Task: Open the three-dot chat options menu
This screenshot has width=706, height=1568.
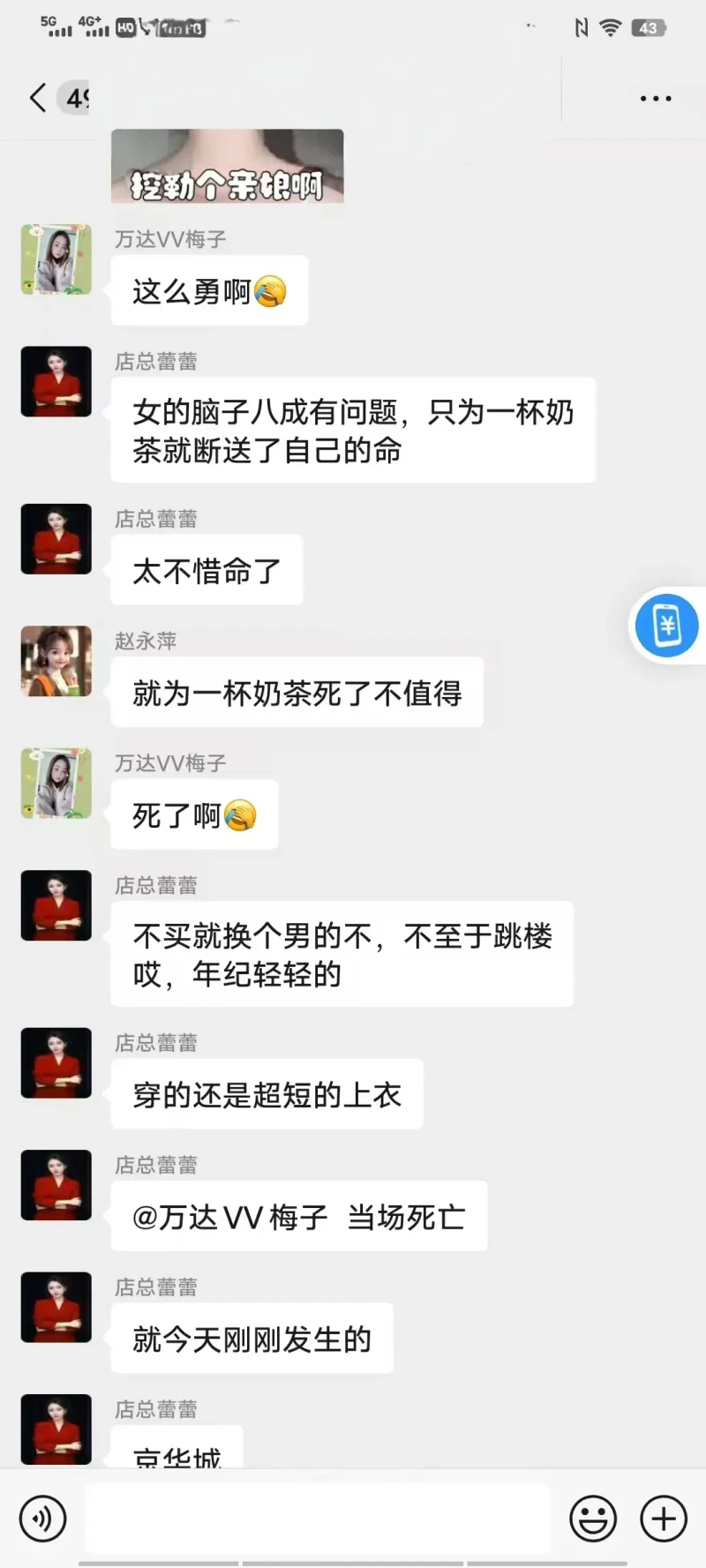Action: click(x=656, y=98)
